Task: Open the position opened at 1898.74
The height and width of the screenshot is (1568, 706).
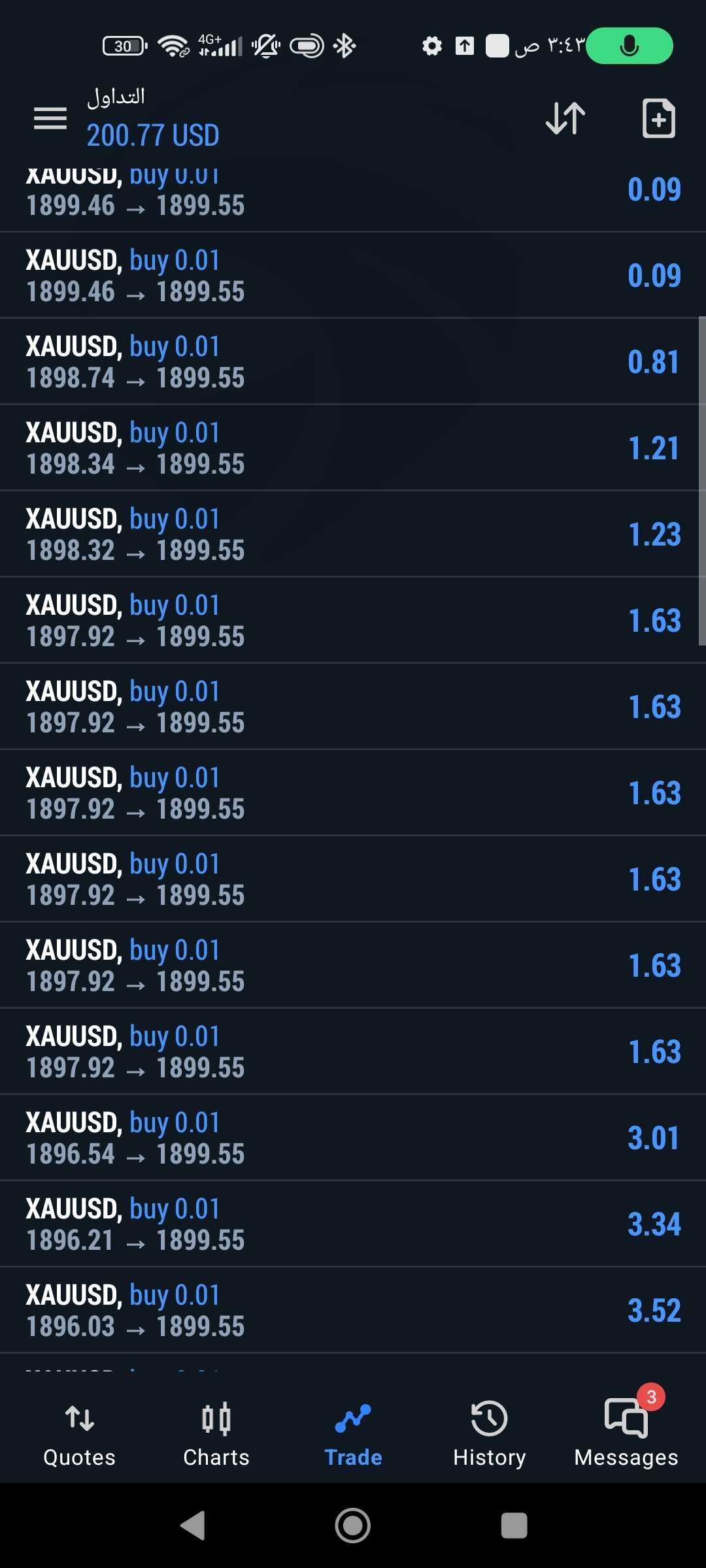Action: pos(353,361)
